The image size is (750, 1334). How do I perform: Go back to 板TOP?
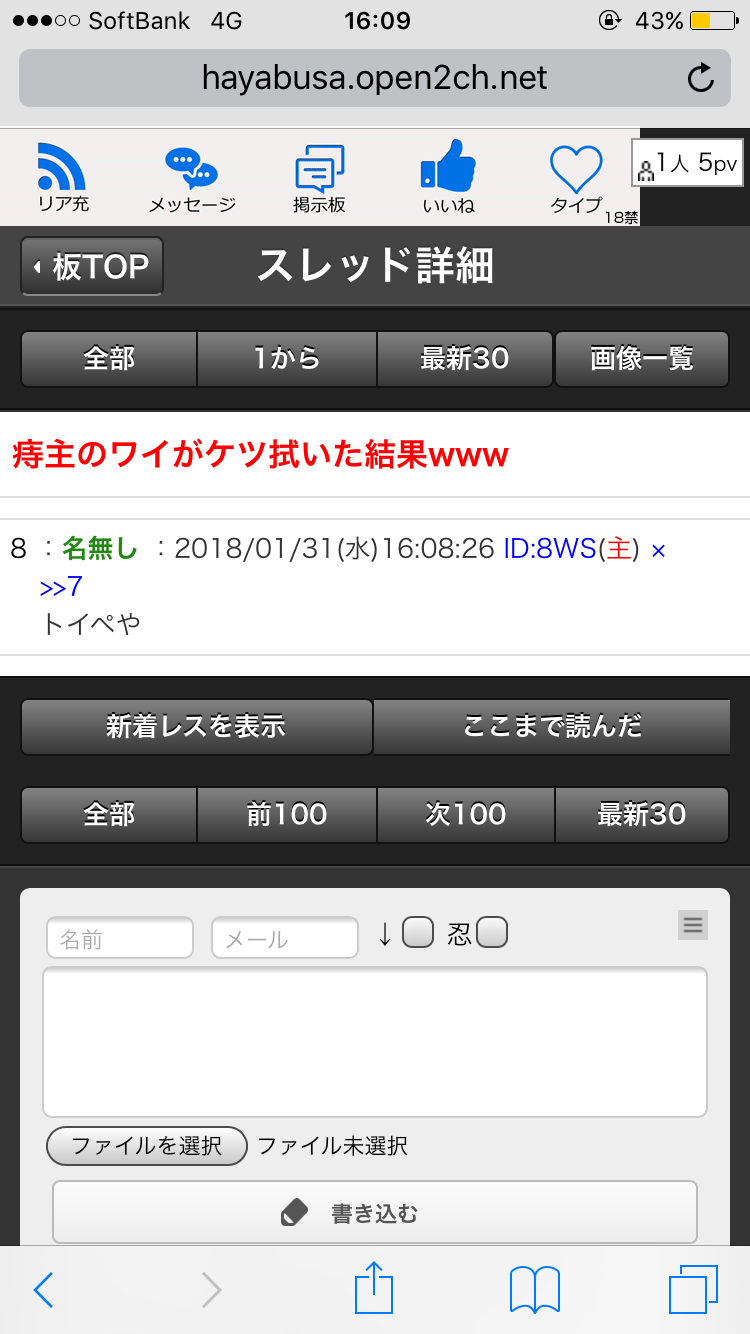(92, 267)
